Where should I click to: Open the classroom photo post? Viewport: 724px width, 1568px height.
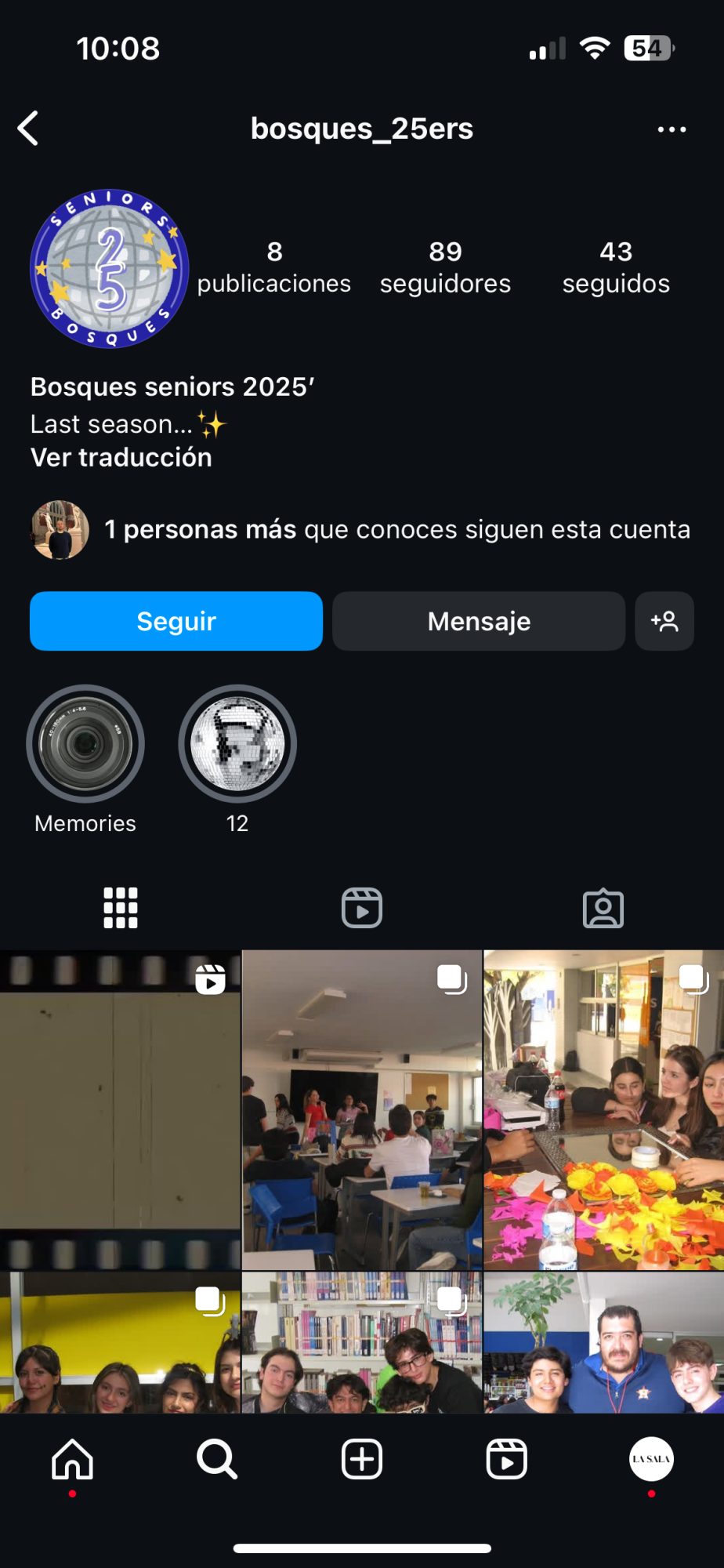point(362,1109)
